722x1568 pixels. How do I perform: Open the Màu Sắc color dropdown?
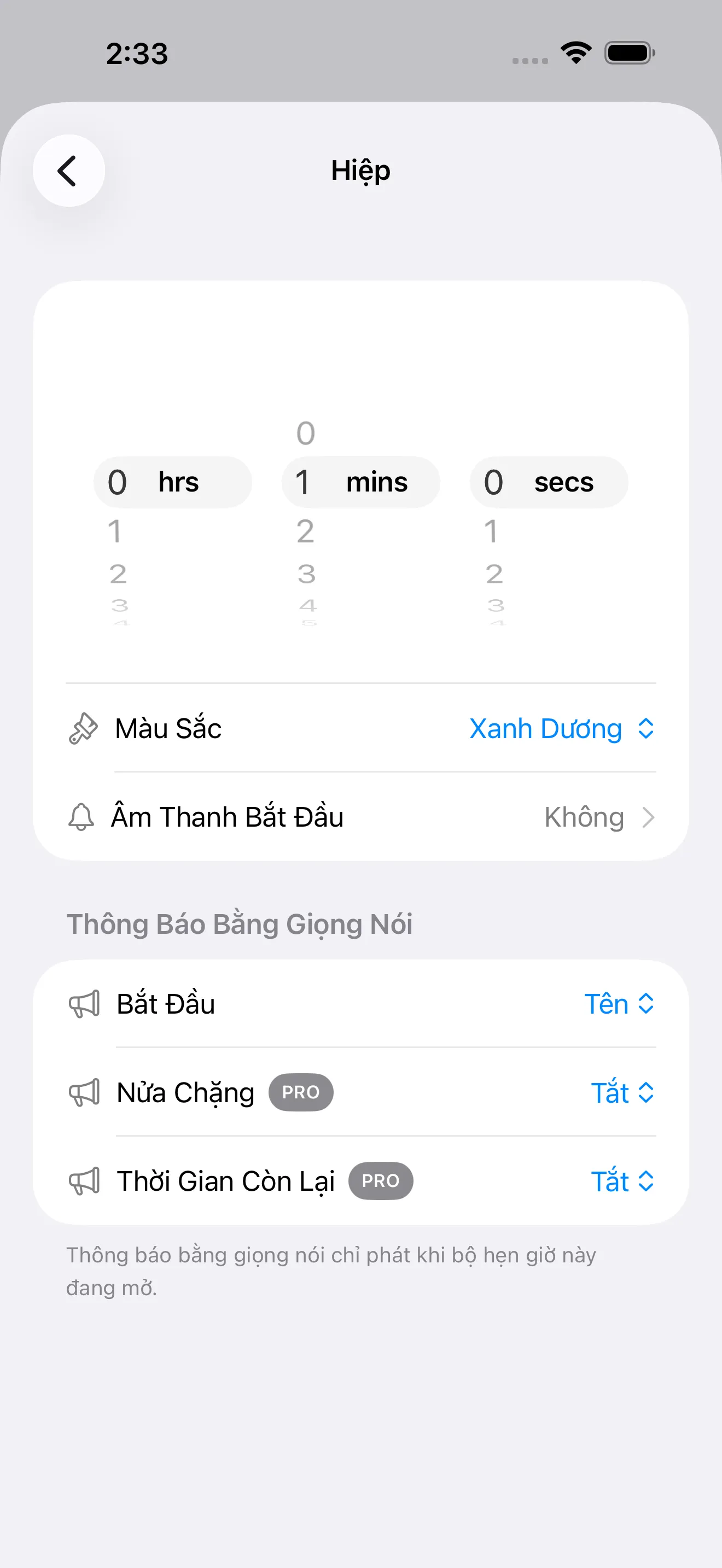pyautogui.click(x=561, y=729)
